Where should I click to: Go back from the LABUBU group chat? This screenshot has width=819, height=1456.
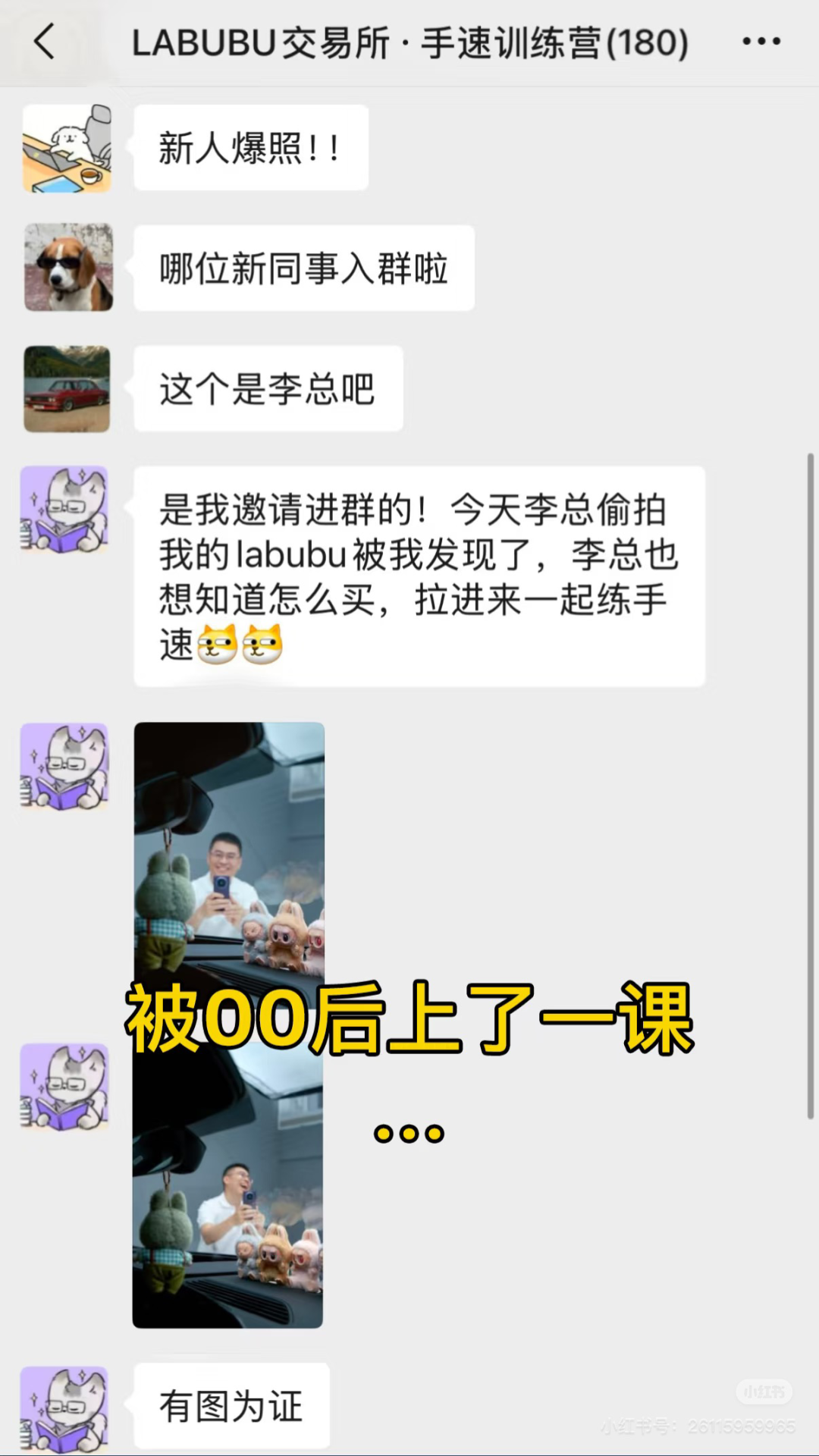[44, 42]
